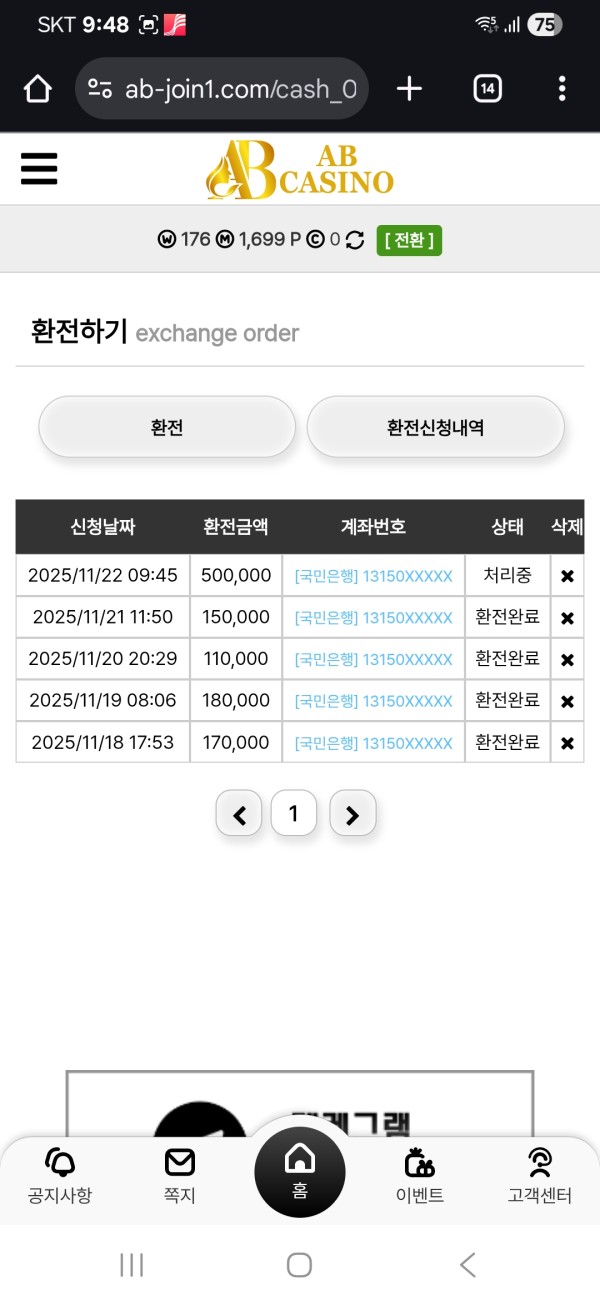Open a new browser tab
This screenshot has height=1300, width=600.
[x=409, y=89]
